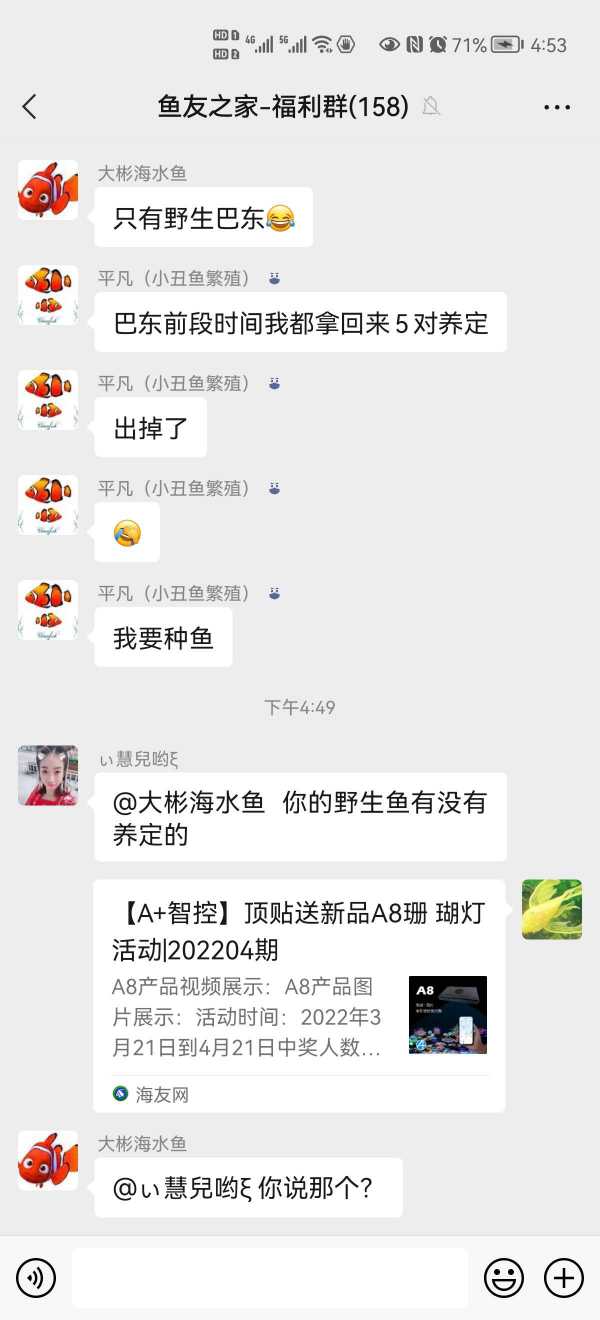Open the group chat options menu

pyautogui.click(x=557, y=107)
